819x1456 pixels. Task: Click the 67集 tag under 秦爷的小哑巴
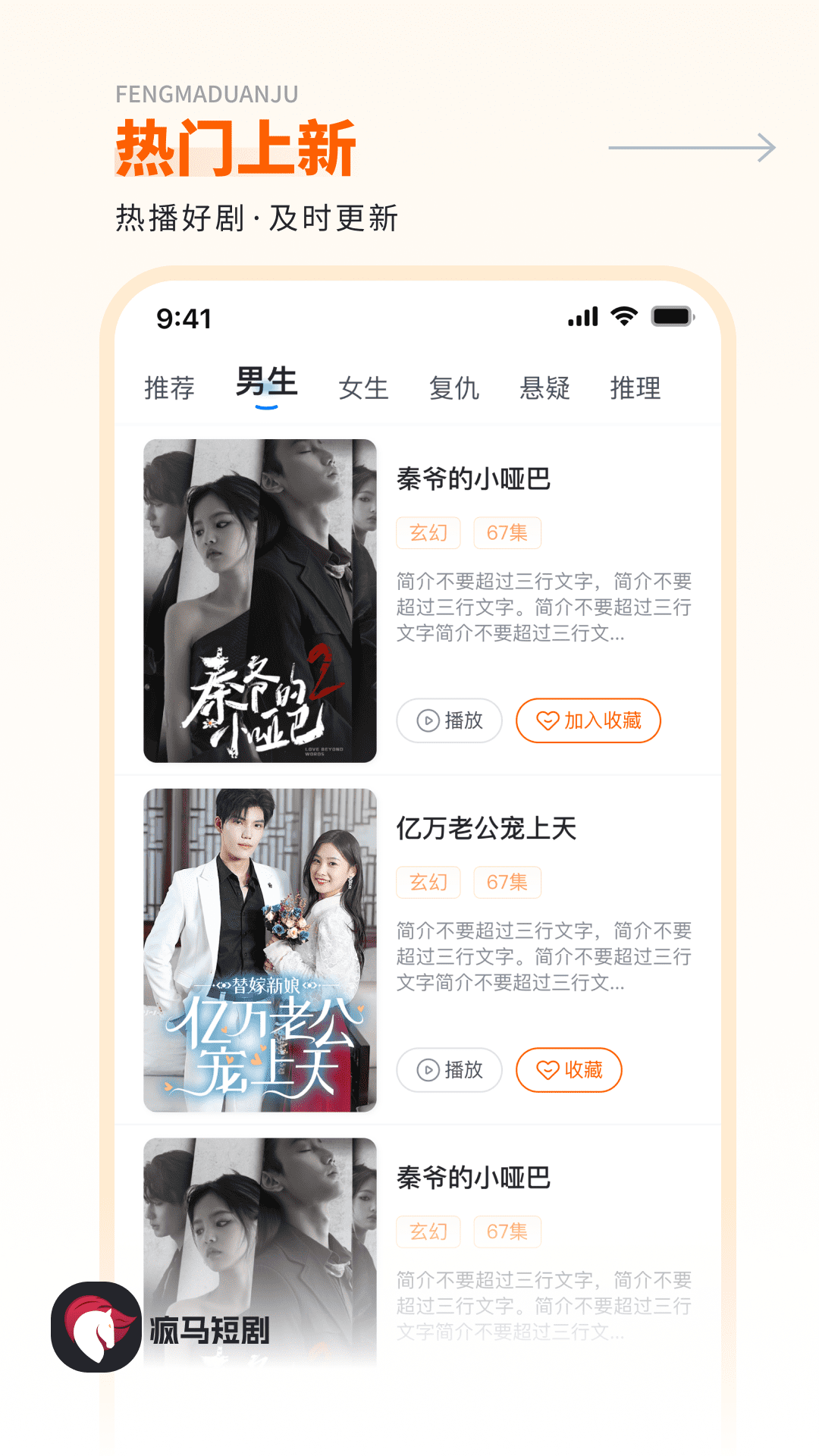pos(507,532)
